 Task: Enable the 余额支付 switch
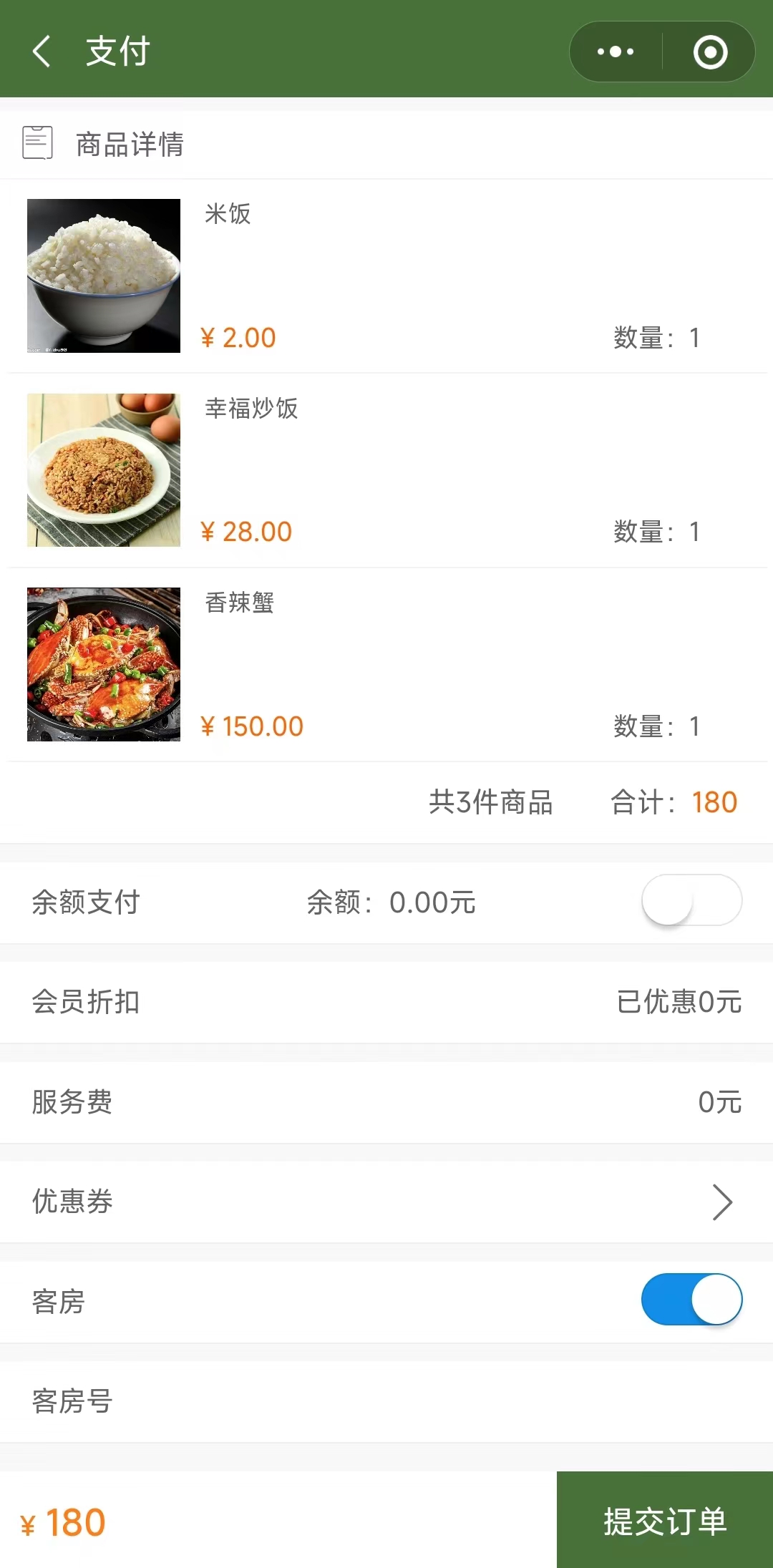click(691, 900)
